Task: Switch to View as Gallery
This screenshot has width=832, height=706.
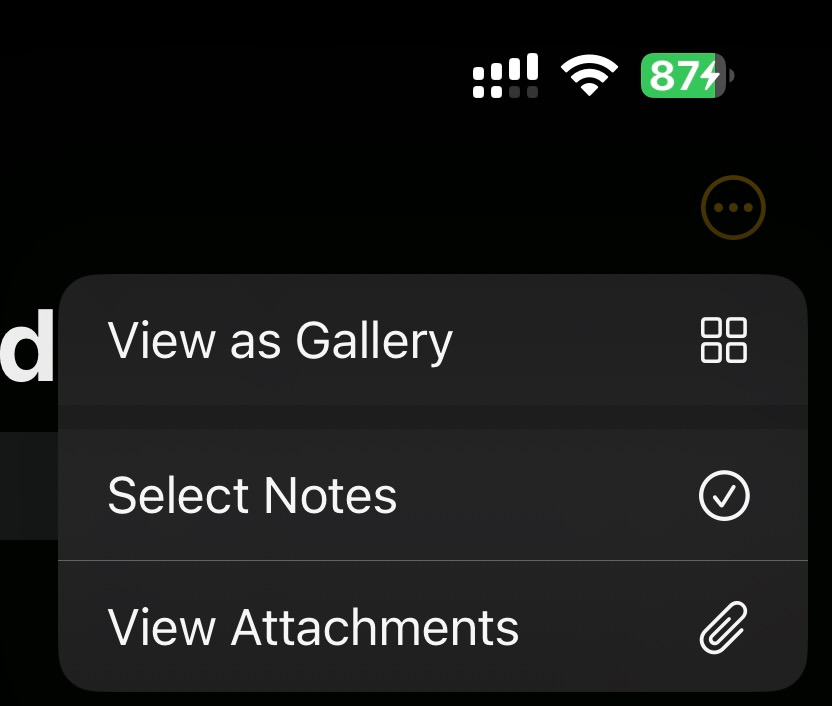Action: [430, 341]
